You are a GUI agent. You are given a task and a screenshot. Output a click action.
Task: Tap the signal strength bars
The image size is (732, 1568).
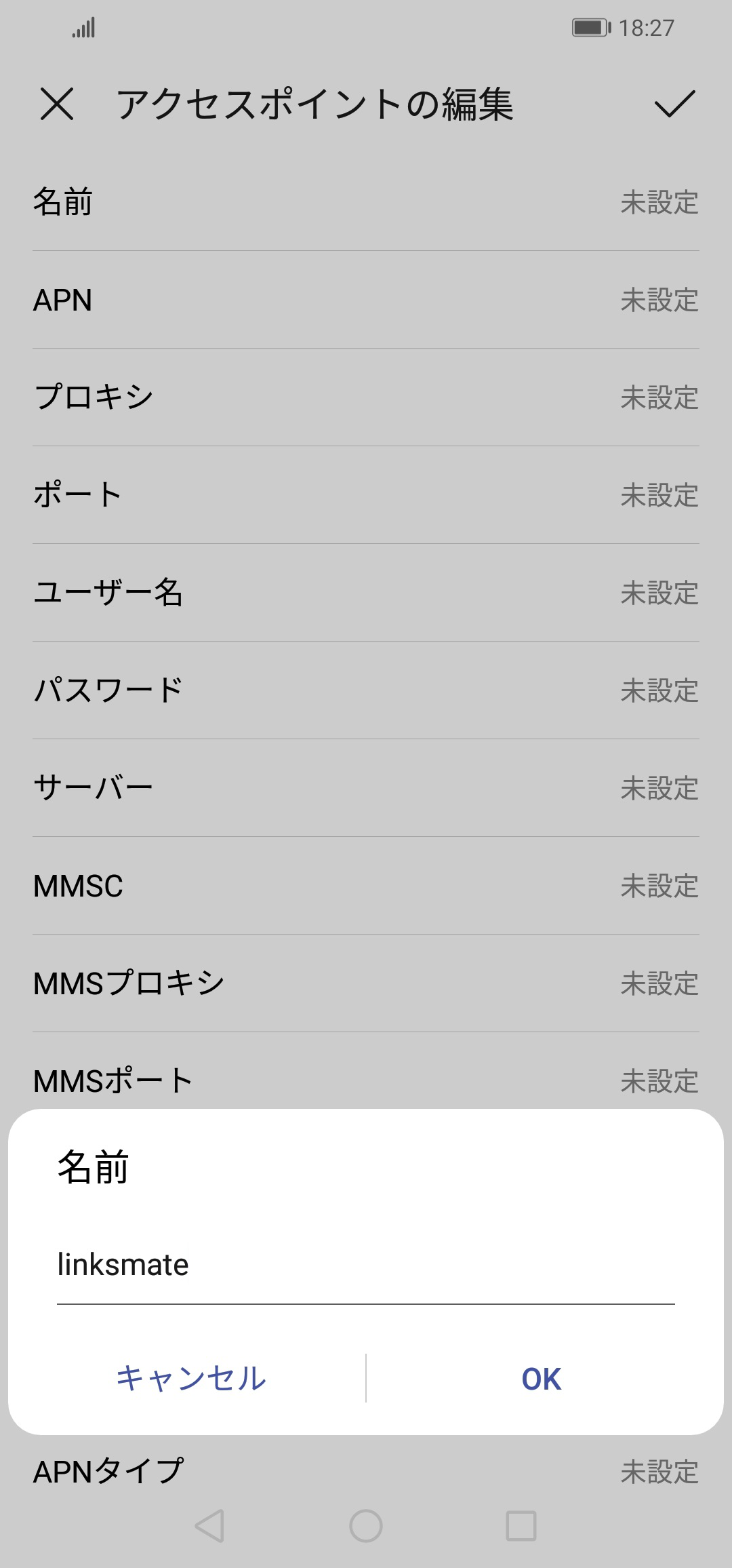click(x=84, y=27)
